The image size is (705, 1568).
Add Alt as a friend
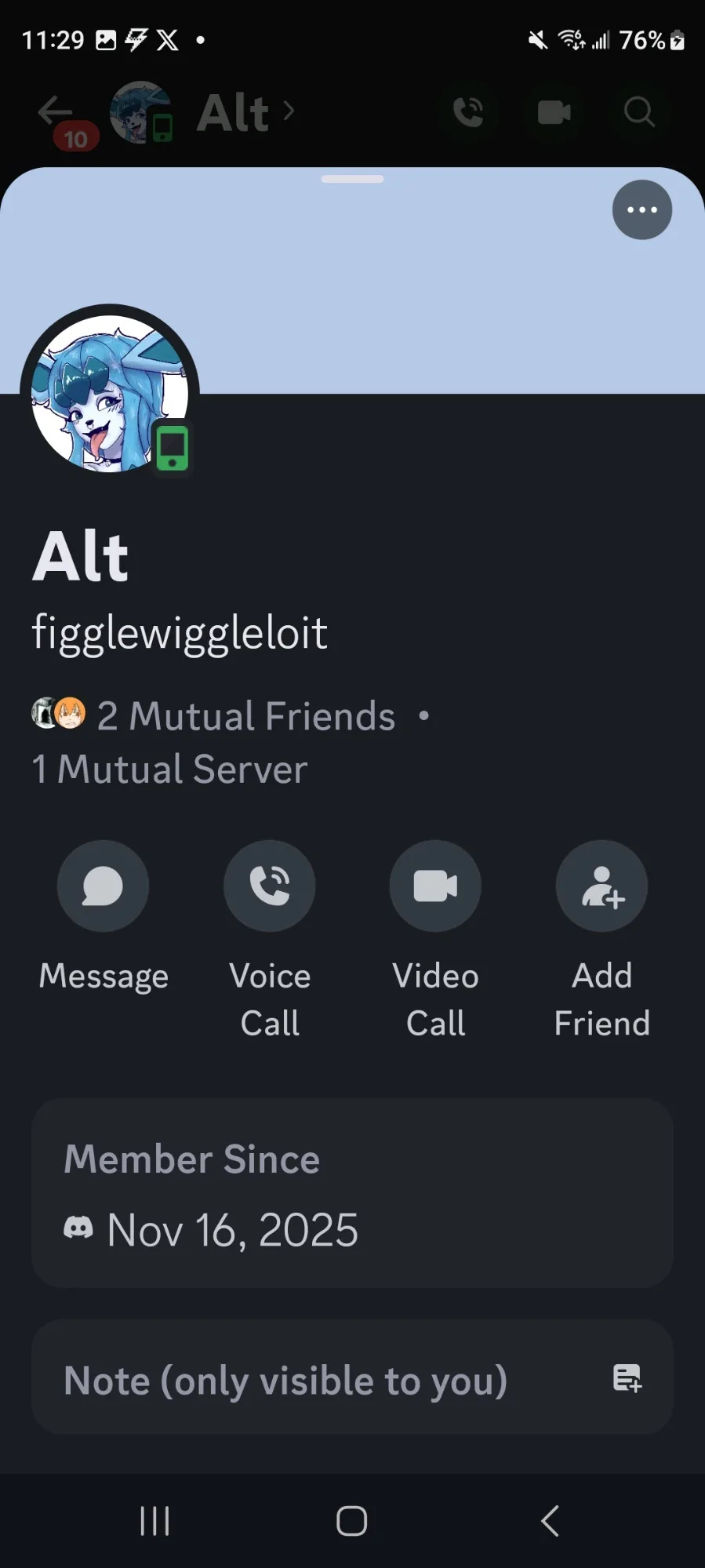coord(601,886)
